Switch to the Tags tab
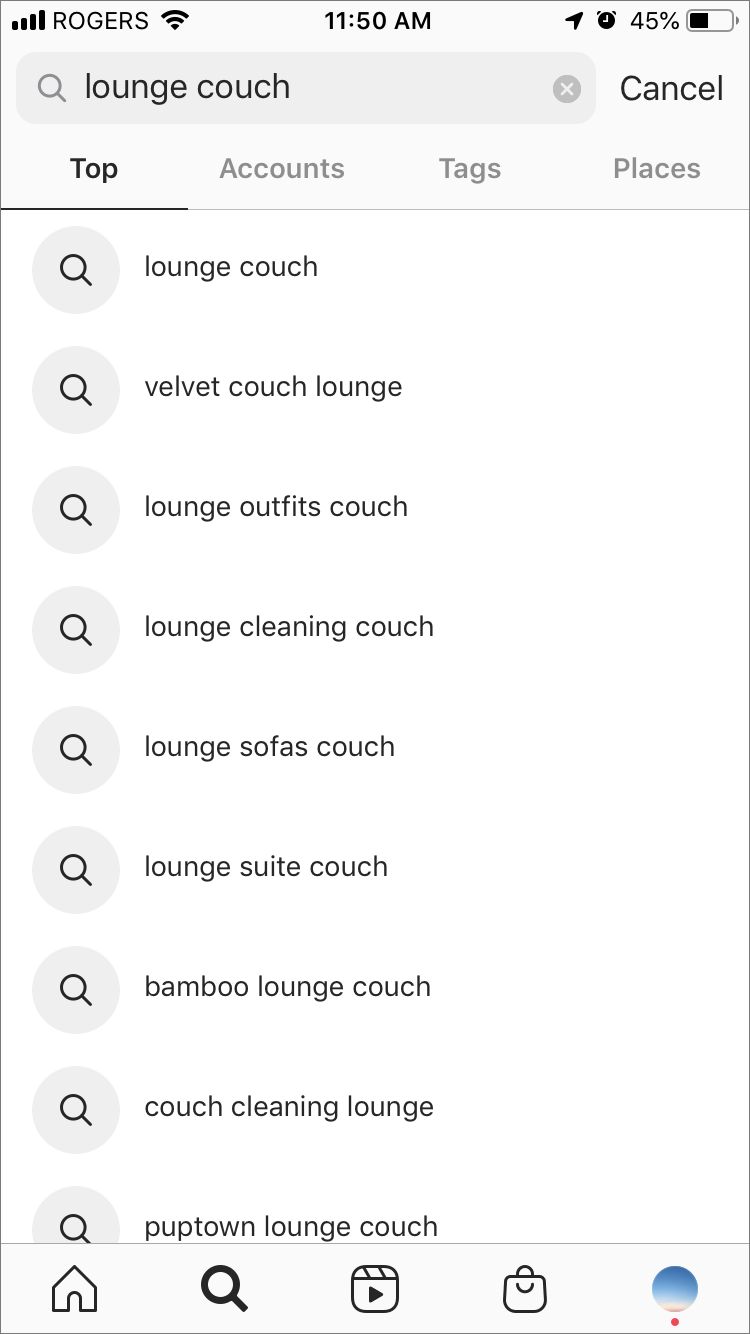This screenshot has height=1334, width=750. click(470, 168)
